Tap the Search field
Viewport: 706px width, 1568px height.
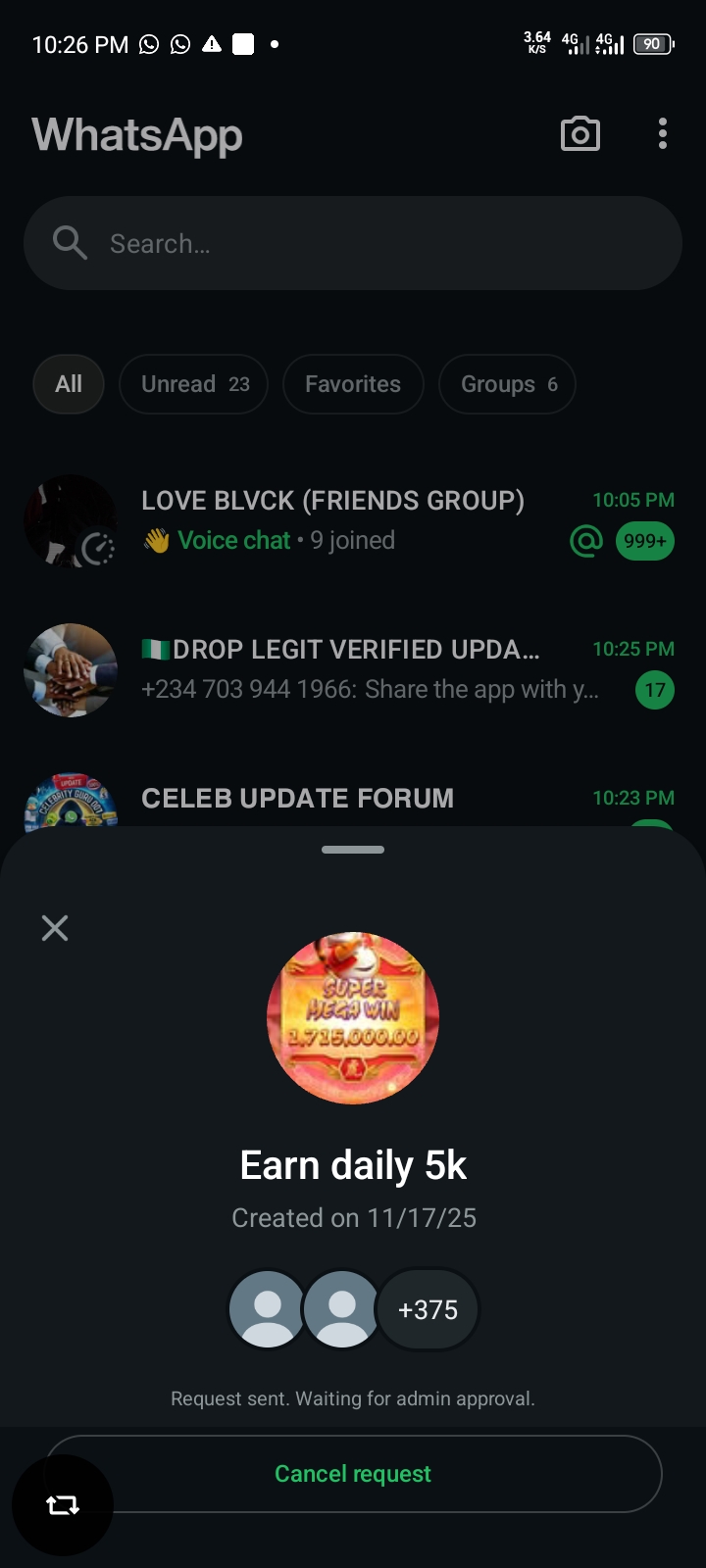[x=353, y=243]
